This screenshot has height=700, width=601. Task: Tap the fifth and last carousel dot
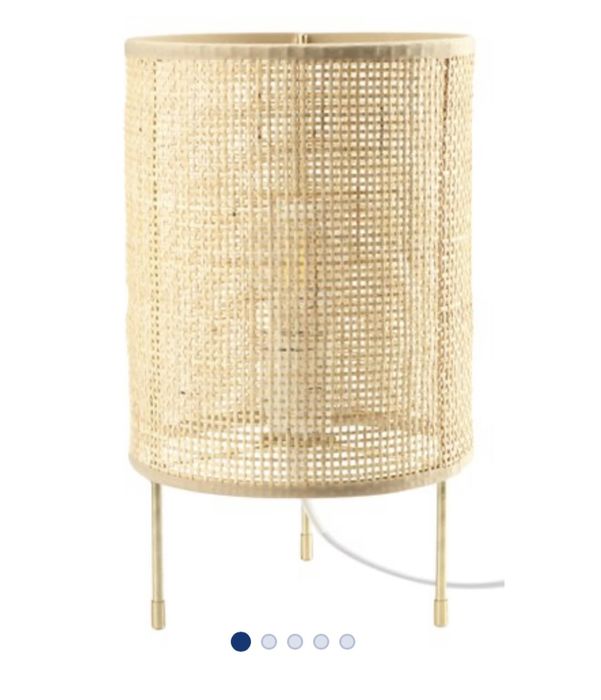coord(347,641)
